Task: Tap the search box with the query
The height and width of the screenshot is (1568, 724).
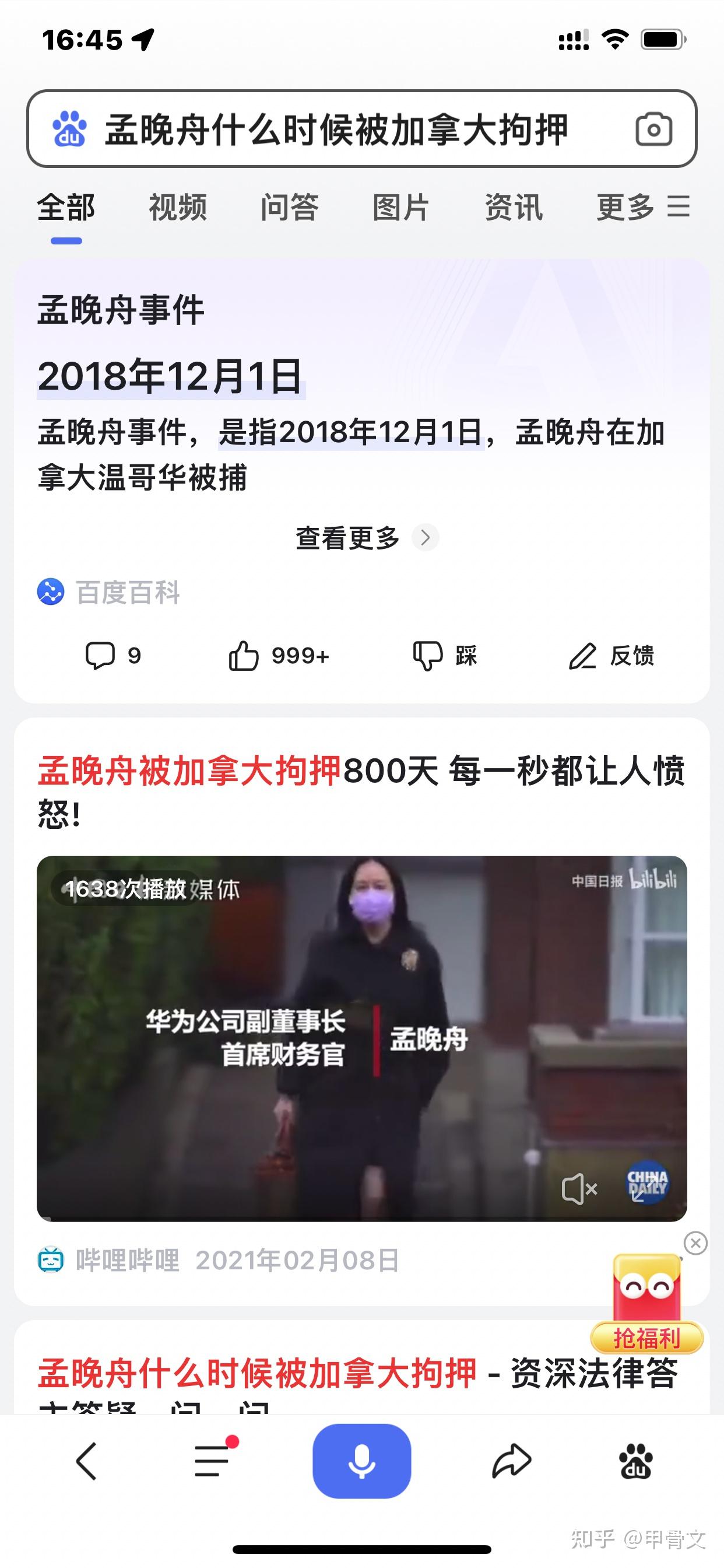Action: point(335,129)
